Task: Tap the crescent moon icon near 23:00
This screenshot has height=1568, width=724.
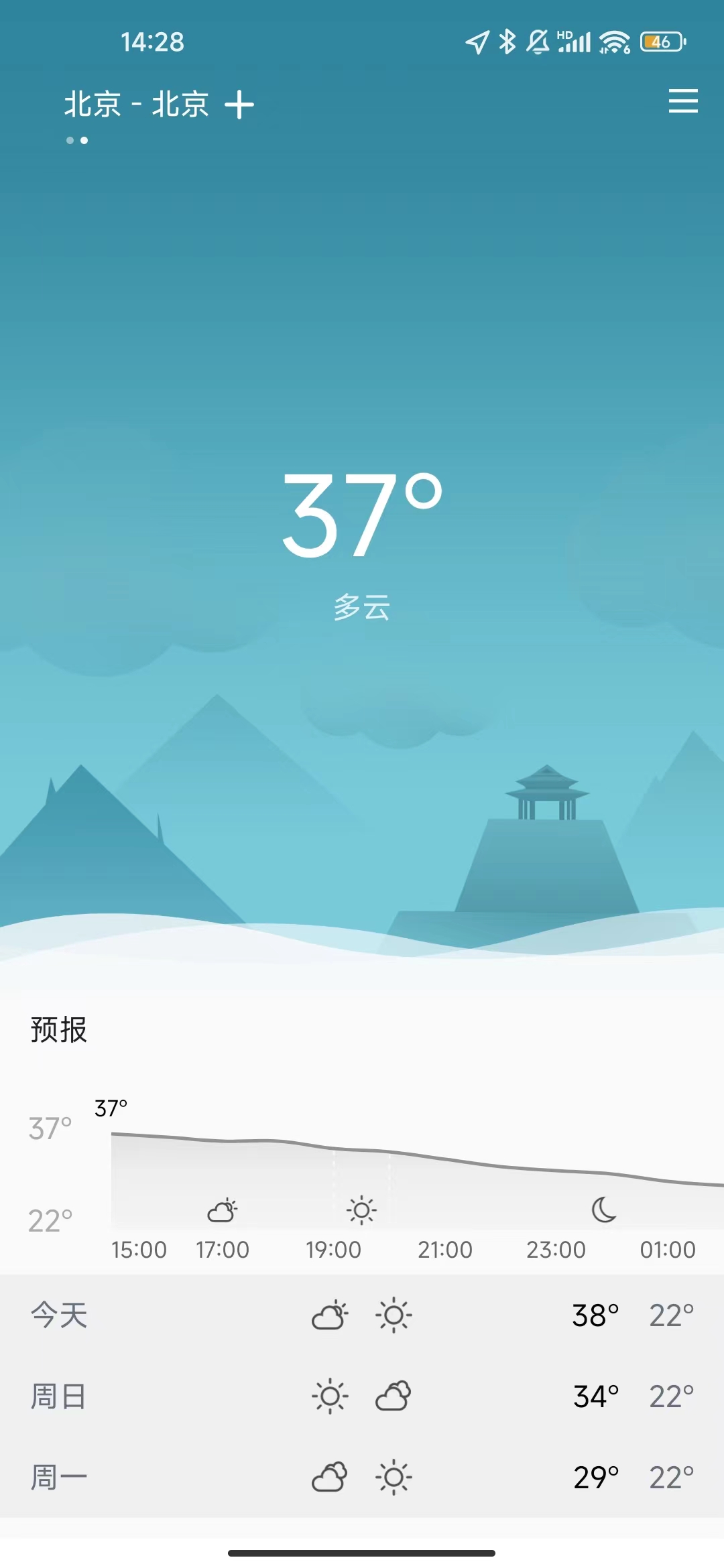Action: (x=604, y=1210)
